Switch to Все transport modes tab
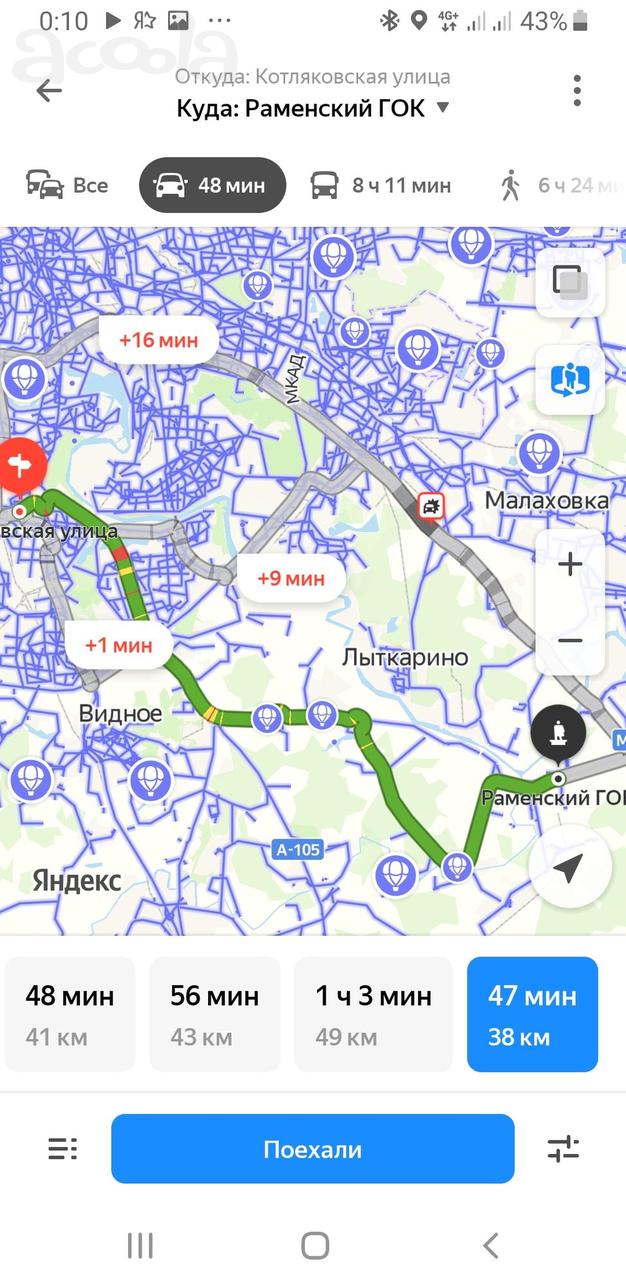626x1288 pixels. pos(67,185)
